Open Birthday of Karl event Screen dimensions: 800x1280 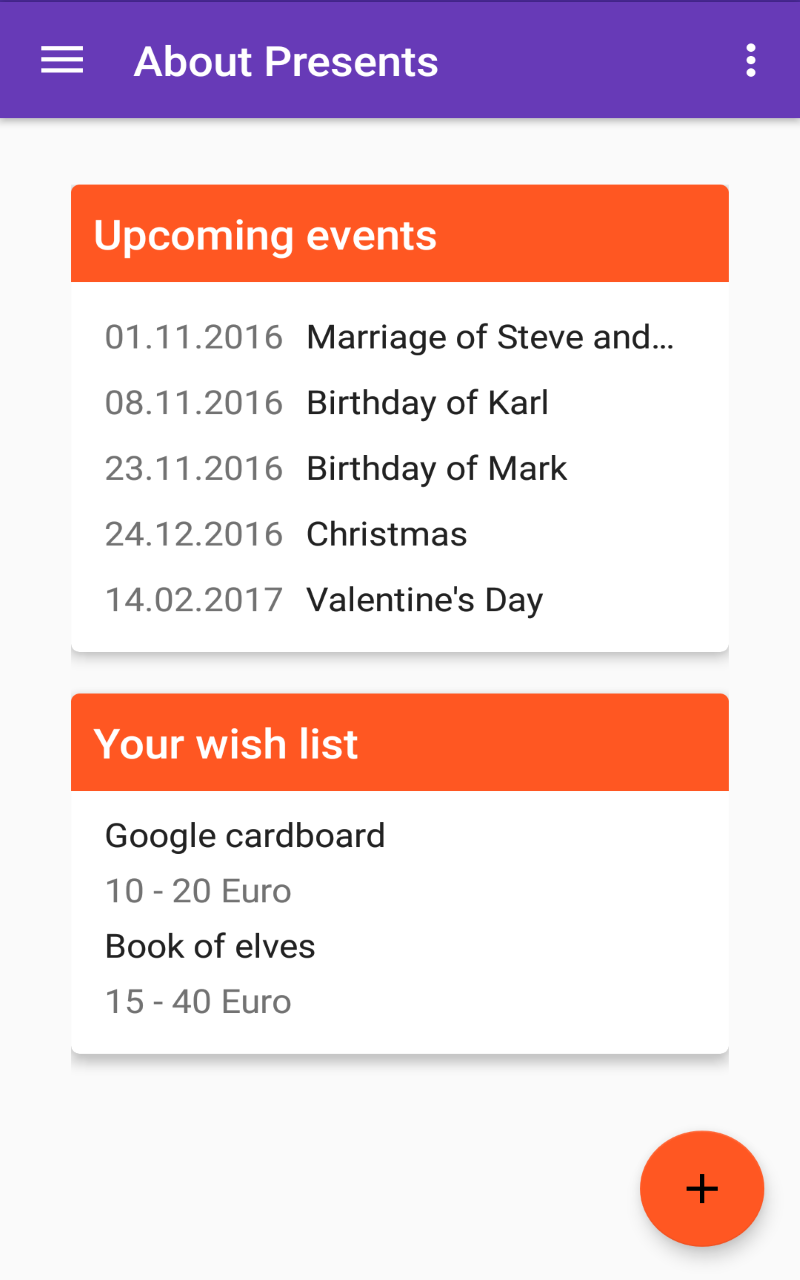400,402
